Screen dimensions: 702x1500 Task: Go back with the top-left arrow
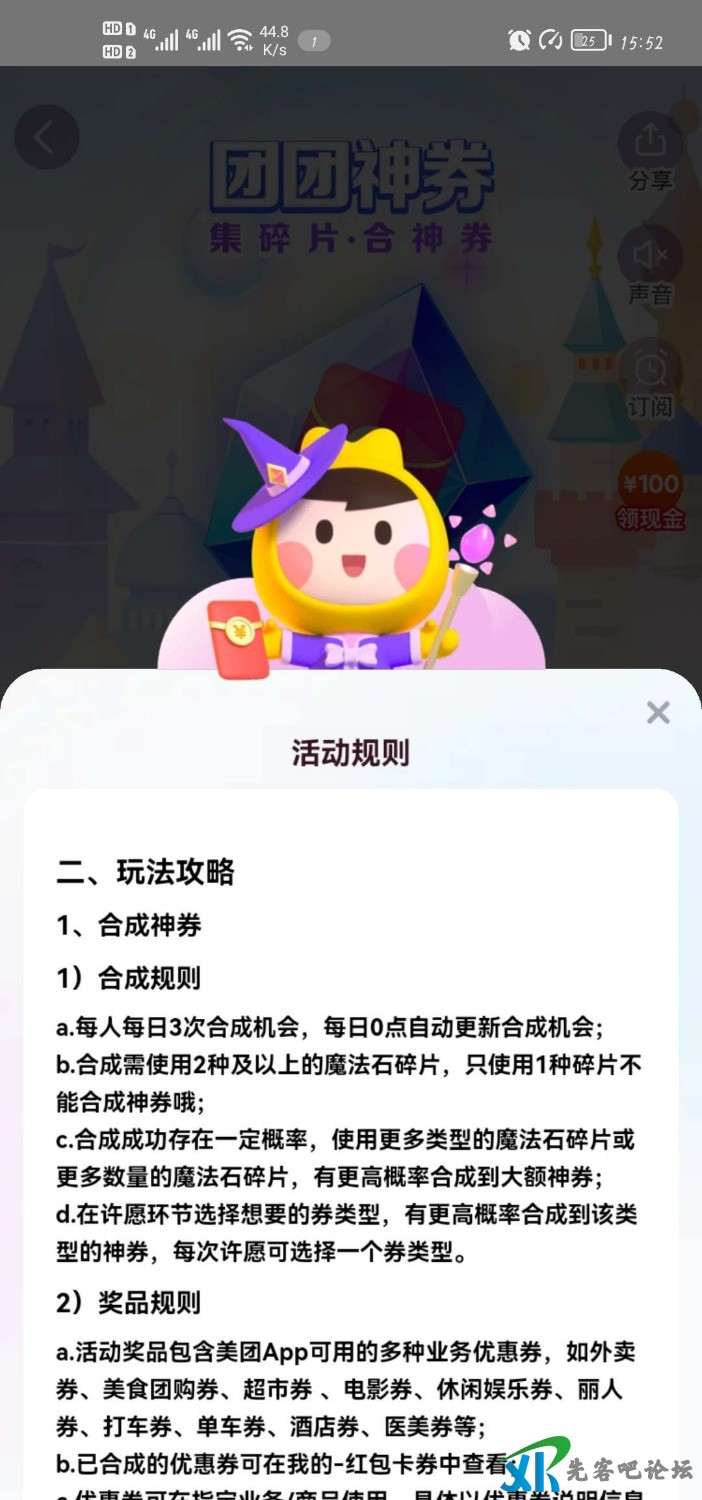click(x=46, y=137)
